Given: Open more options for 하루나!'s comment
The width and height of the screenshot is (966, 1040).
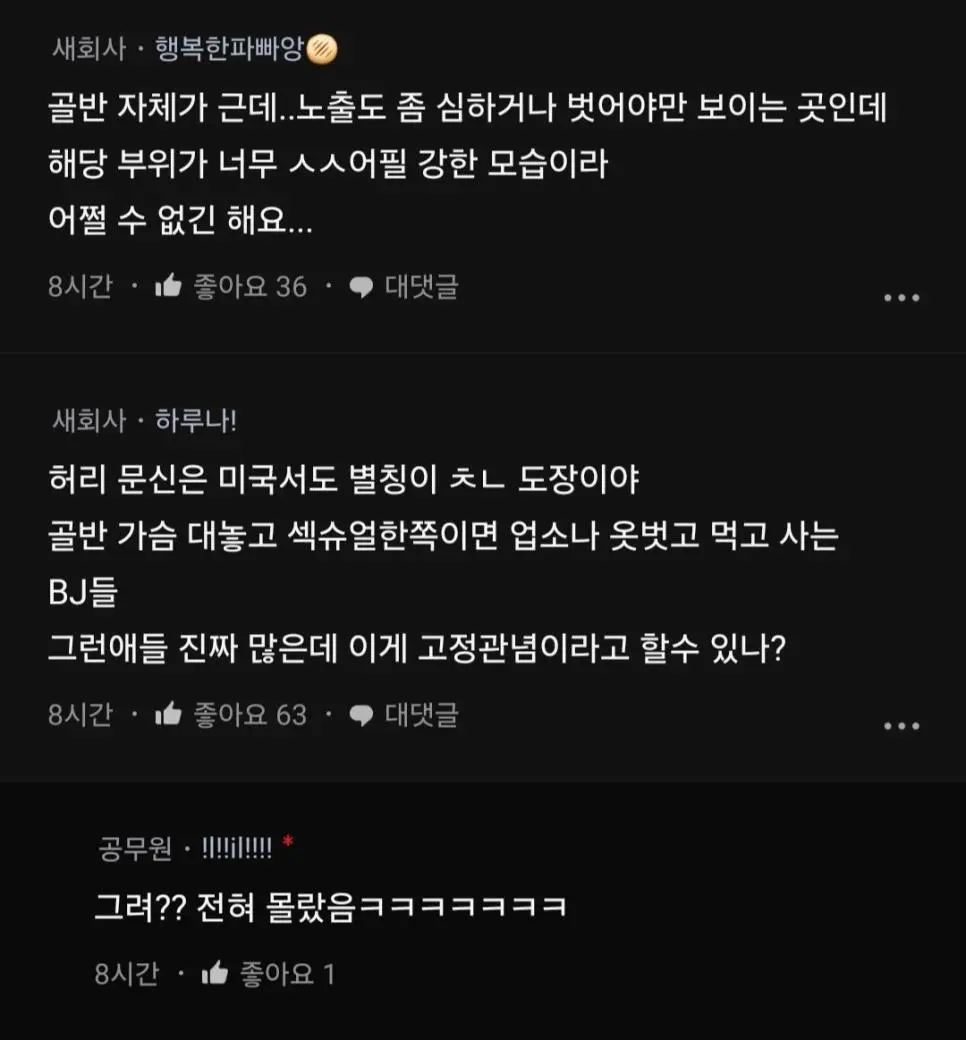Looking at the screenshot, I should tap(901, 726).
